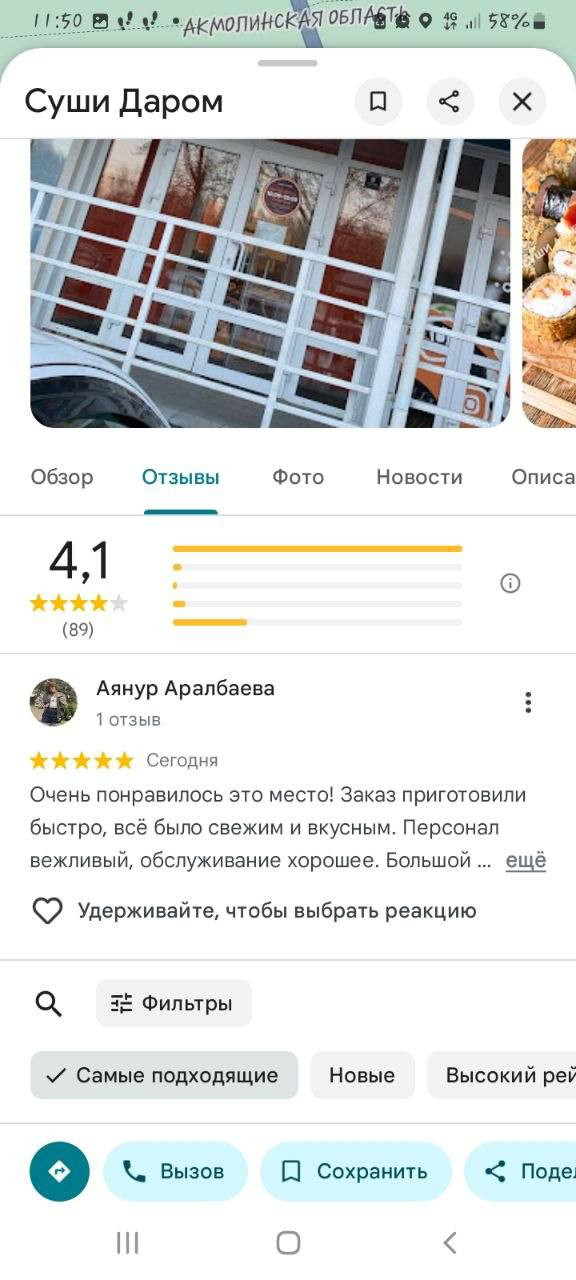Open the Фильтры button

(174, 1003)
